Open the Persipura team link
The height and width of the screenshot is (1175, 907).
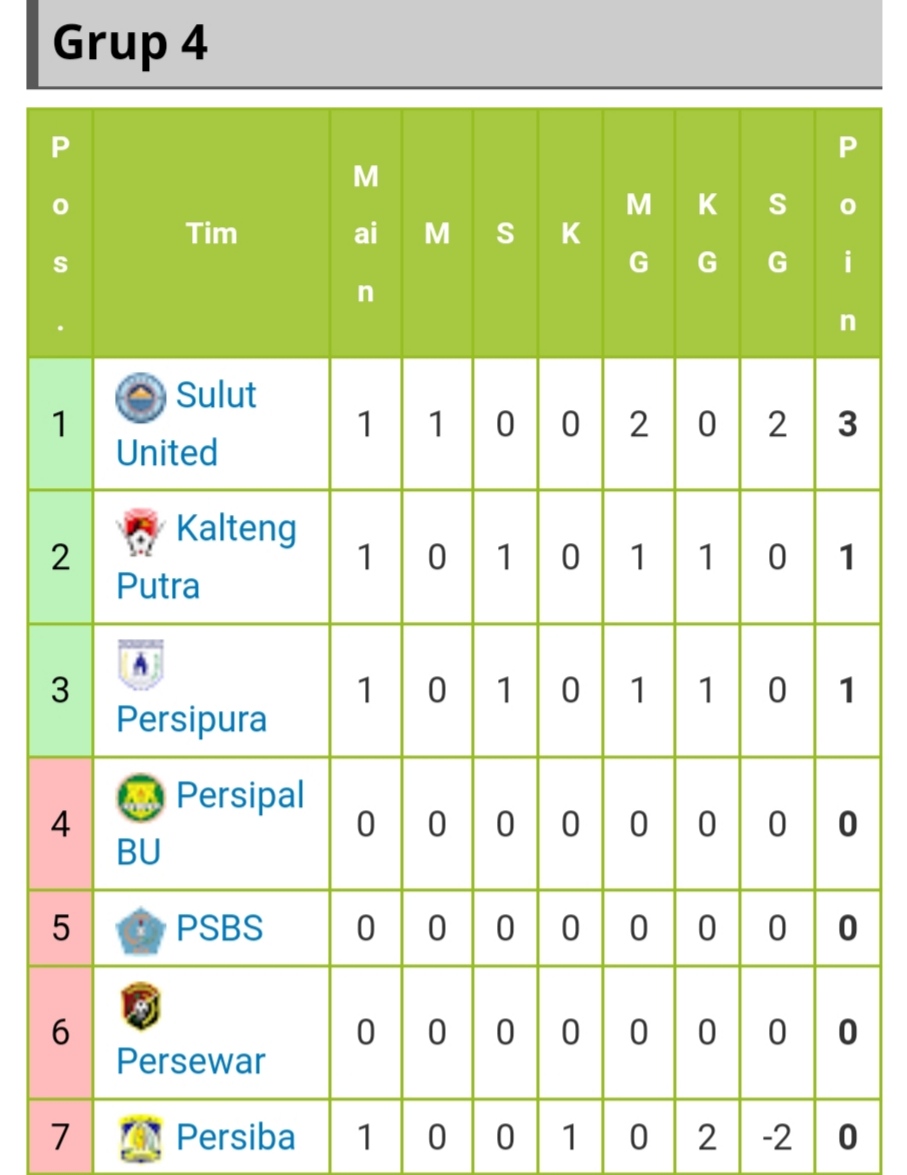191,719
